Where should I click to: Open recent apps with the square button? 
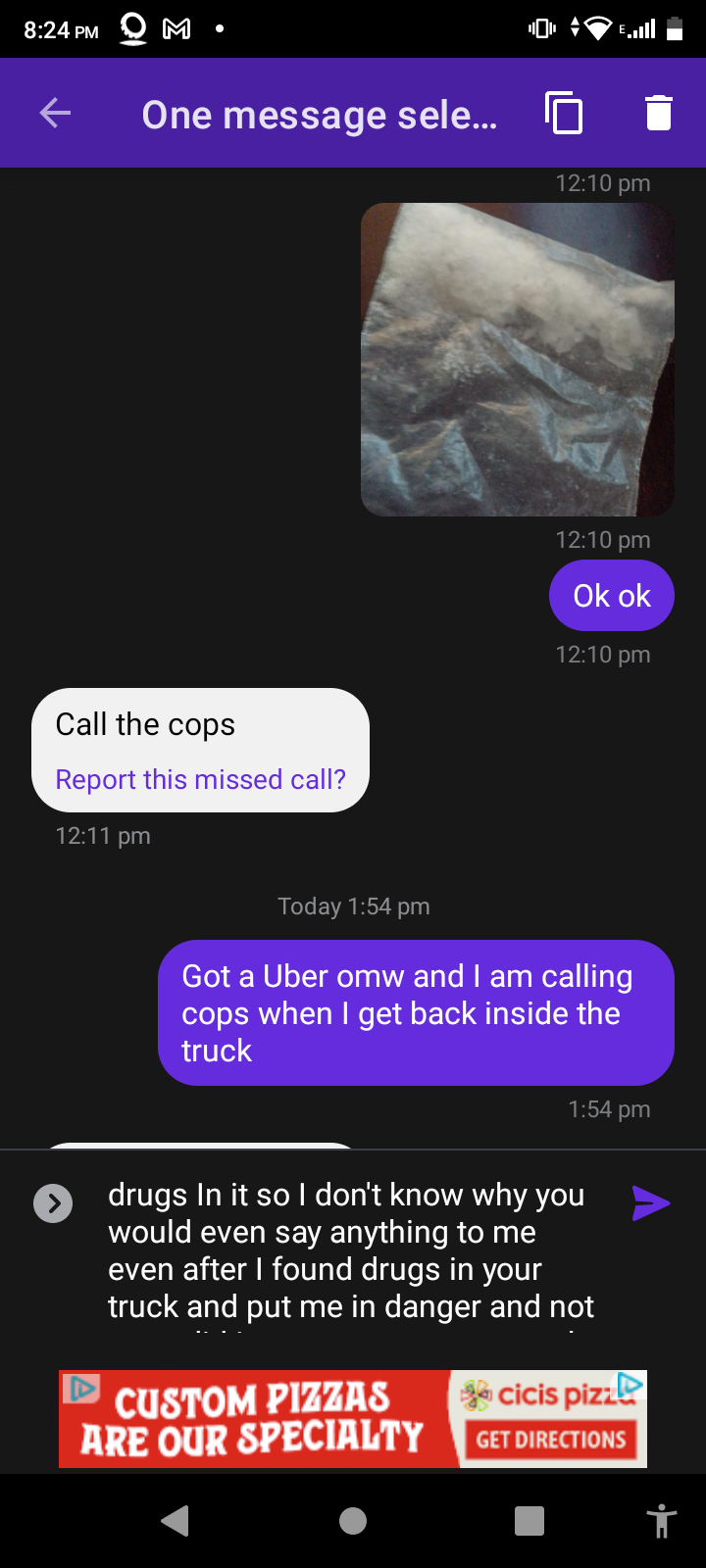[529, 1521]
